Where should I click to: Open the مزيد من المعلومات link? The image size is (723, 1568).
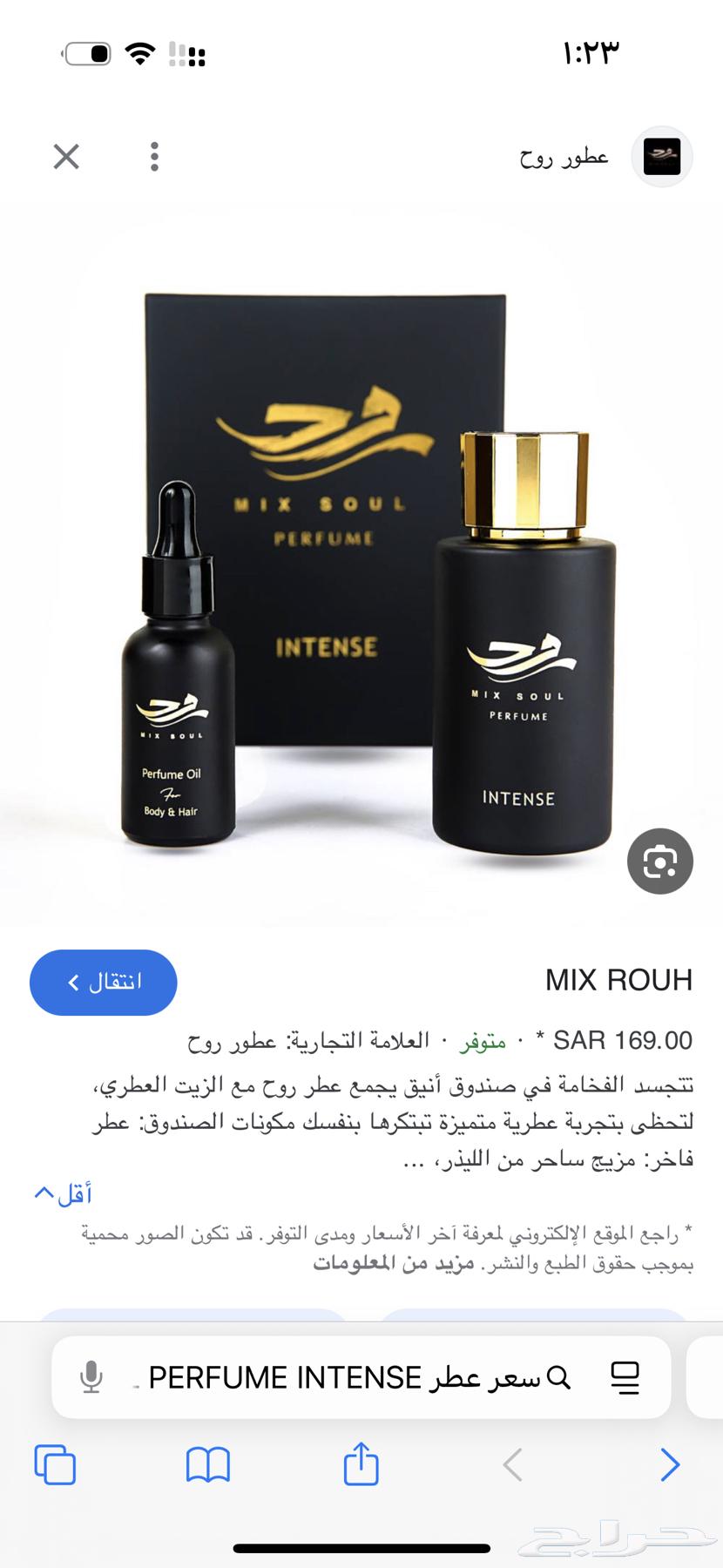coord(394,1263)
